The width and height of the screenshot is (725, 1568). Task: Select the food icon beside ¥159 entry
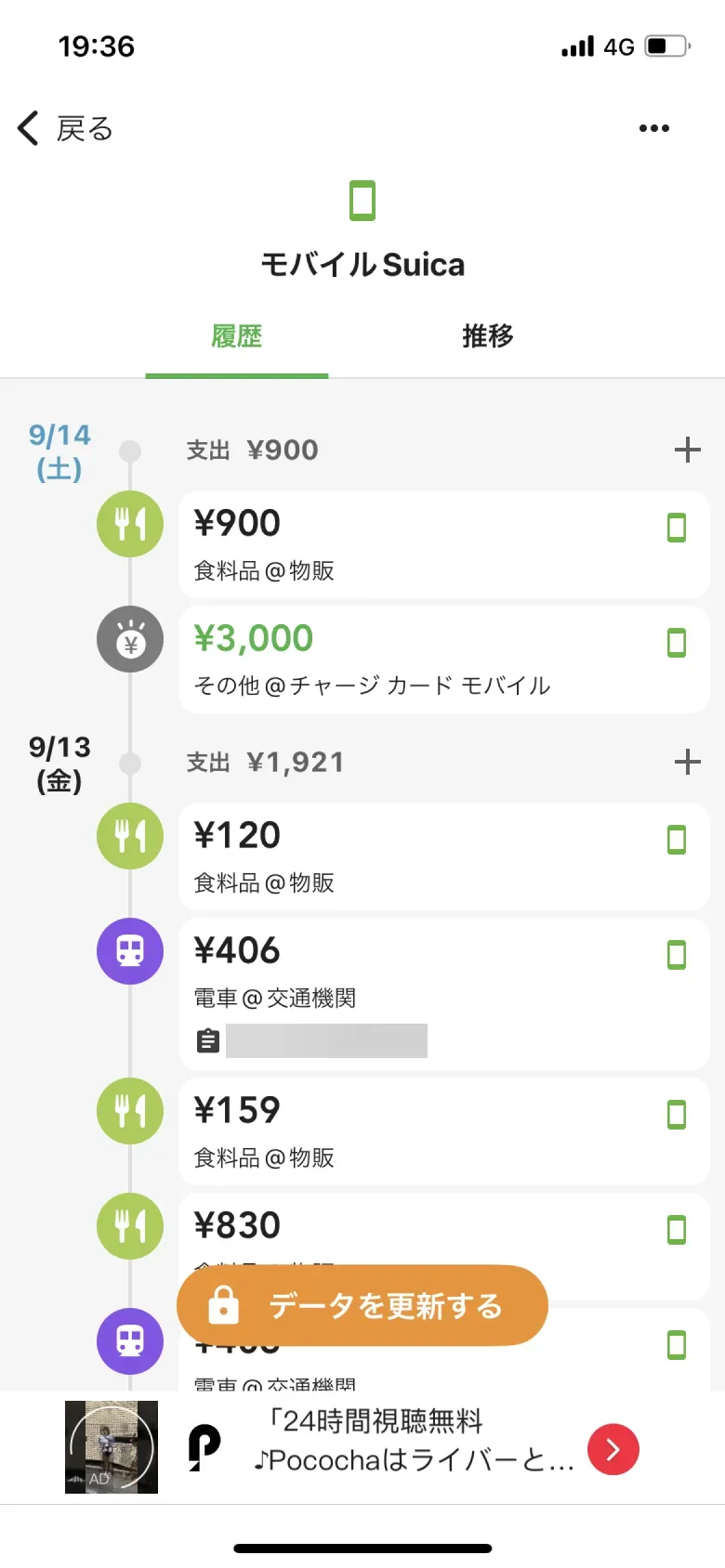coord(129,1110)
